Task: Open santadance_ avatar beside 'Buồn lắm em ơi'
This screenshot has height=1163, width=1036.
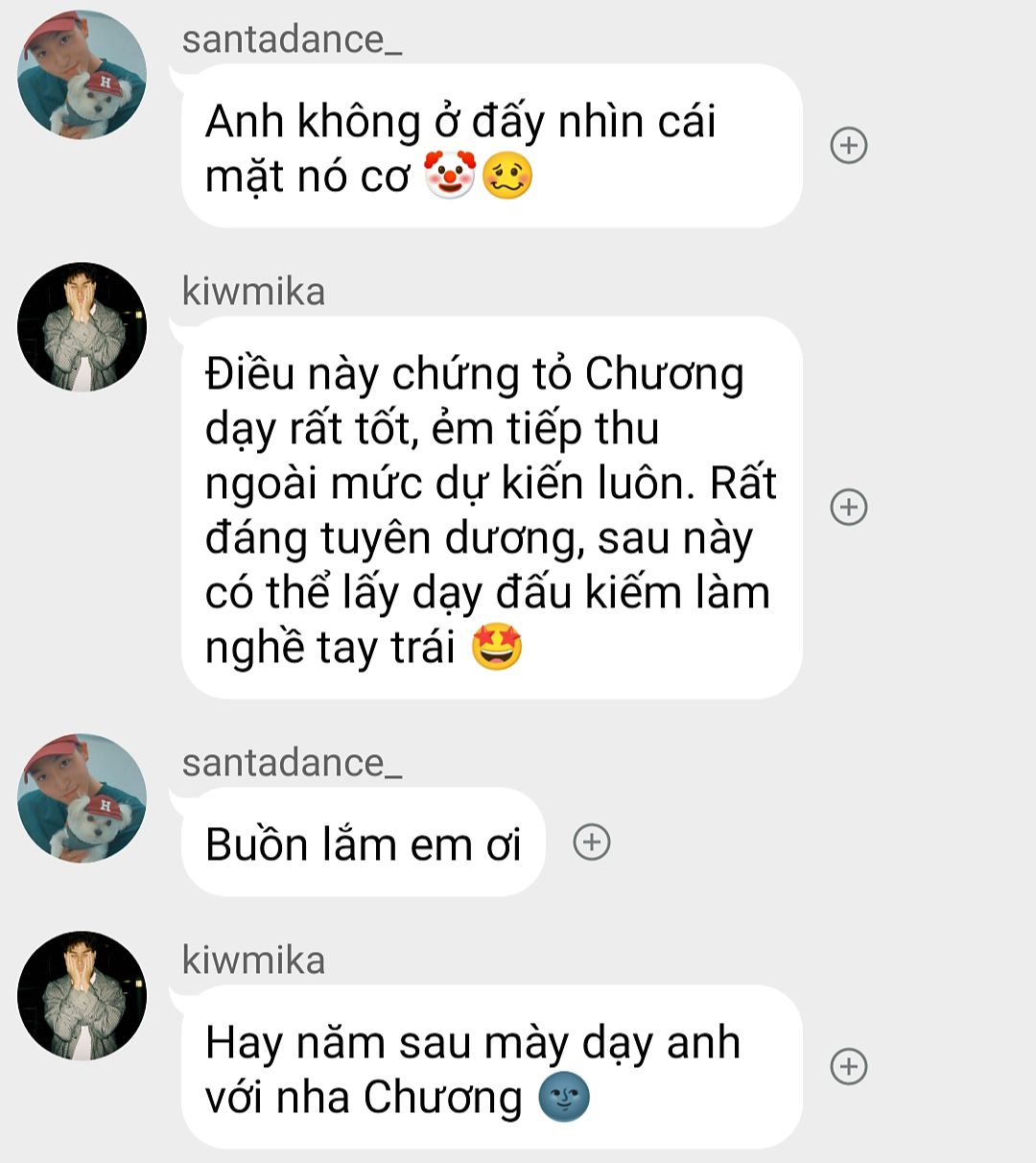Action: 82,798
